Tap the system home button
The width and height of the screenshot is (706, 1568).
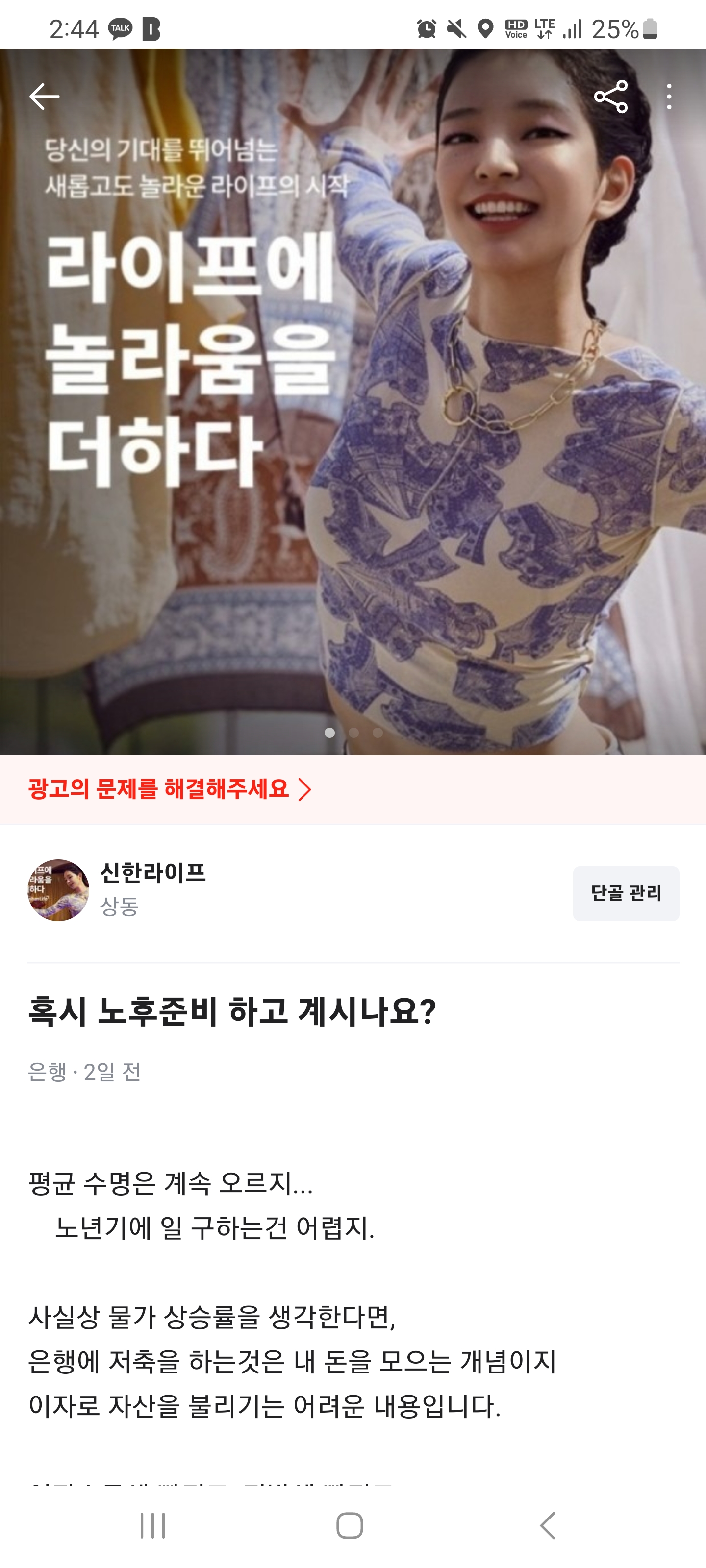[350, 1525]
